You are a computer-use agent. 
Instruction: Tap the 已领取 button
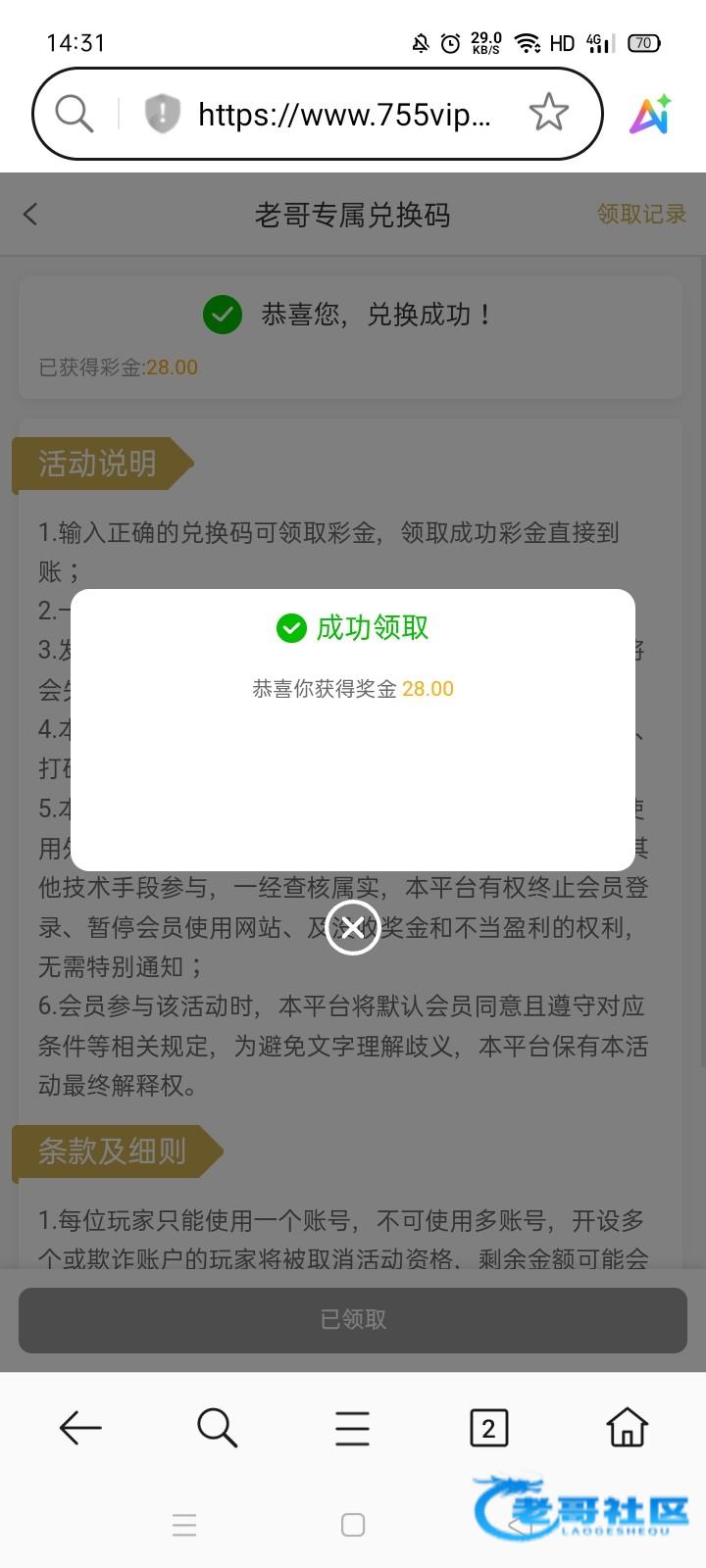(353, 1319)
